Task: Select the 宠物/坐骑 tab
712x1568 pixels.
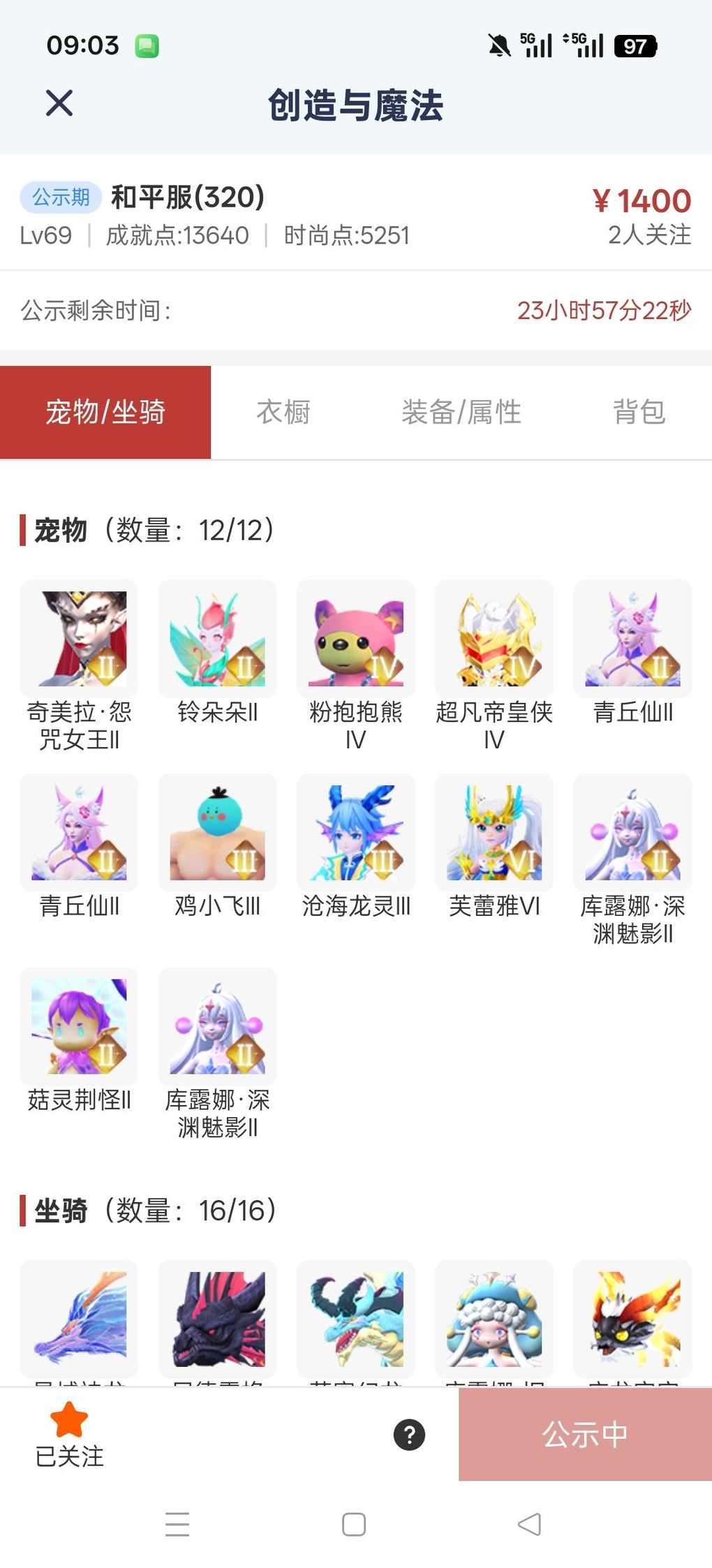Action: 105,412
